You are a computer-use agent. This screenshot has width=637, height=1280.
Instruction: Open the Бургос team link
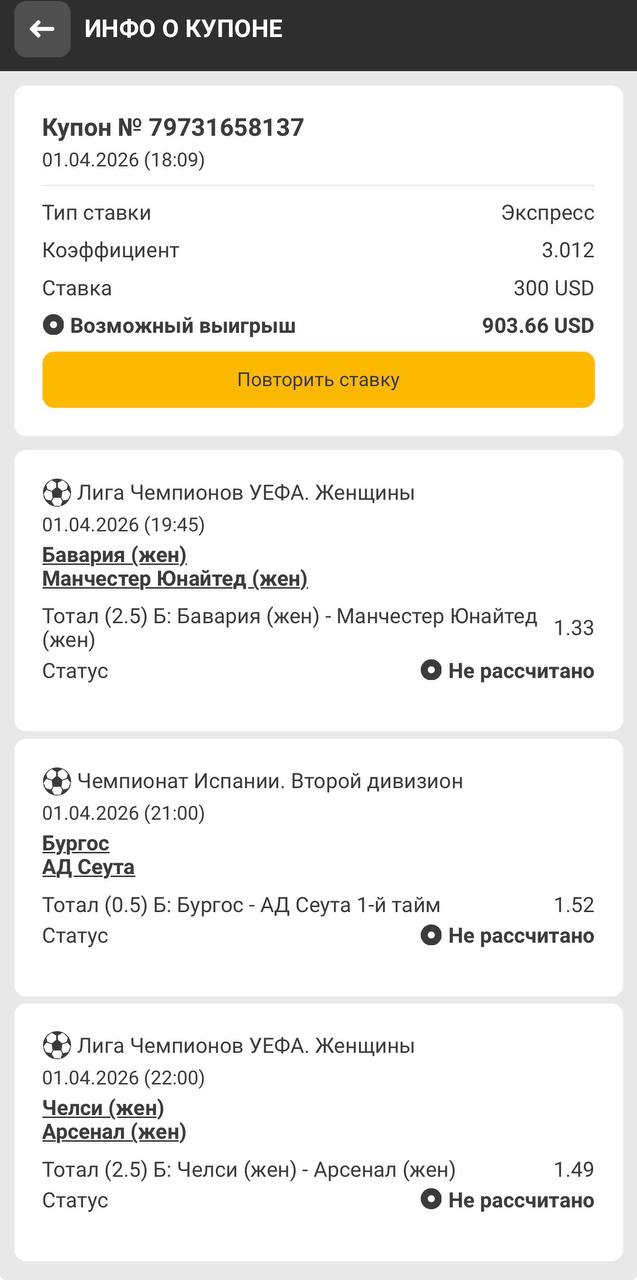coord(76,843)
